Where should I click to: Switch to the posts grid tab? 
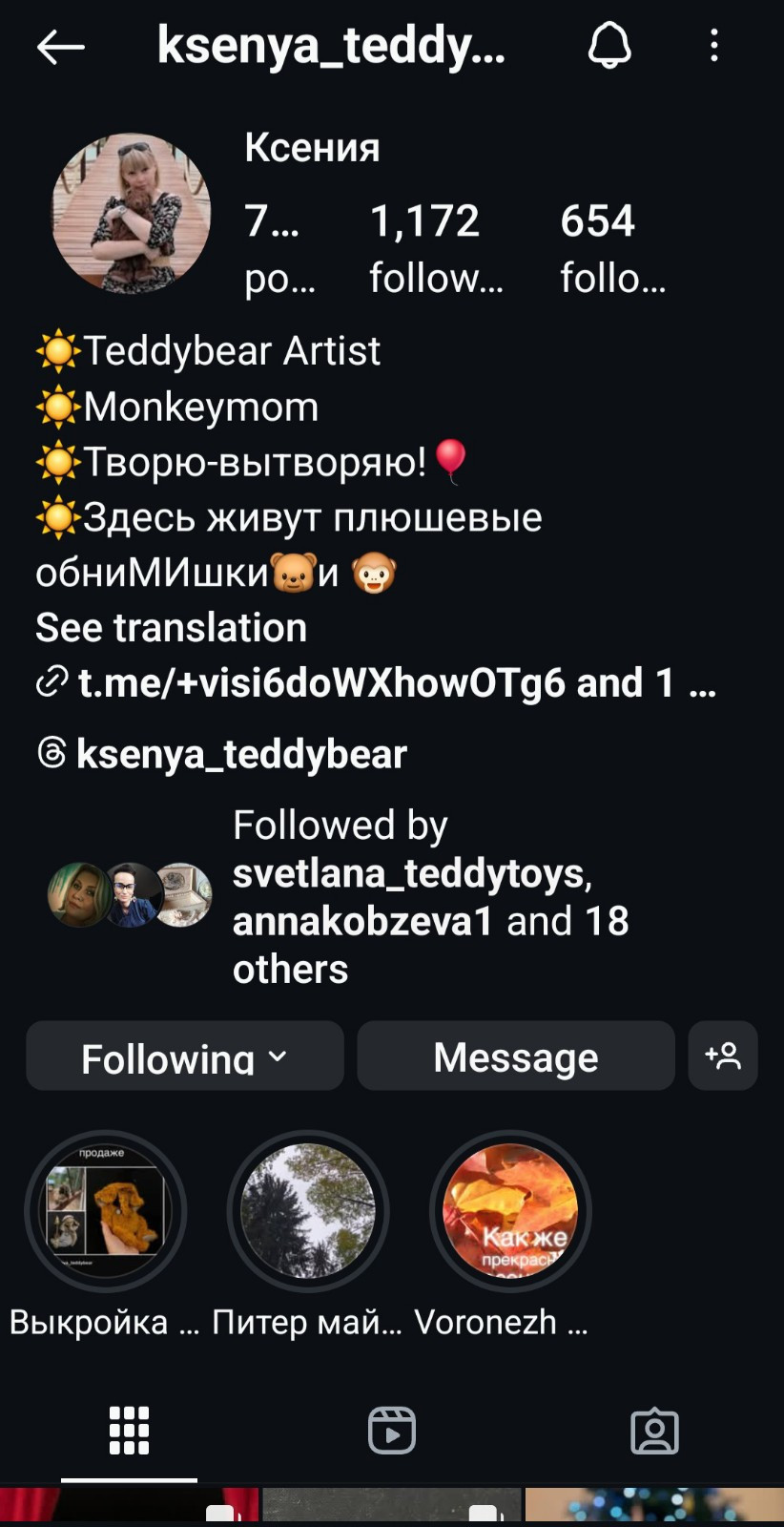pos(130,1430)
